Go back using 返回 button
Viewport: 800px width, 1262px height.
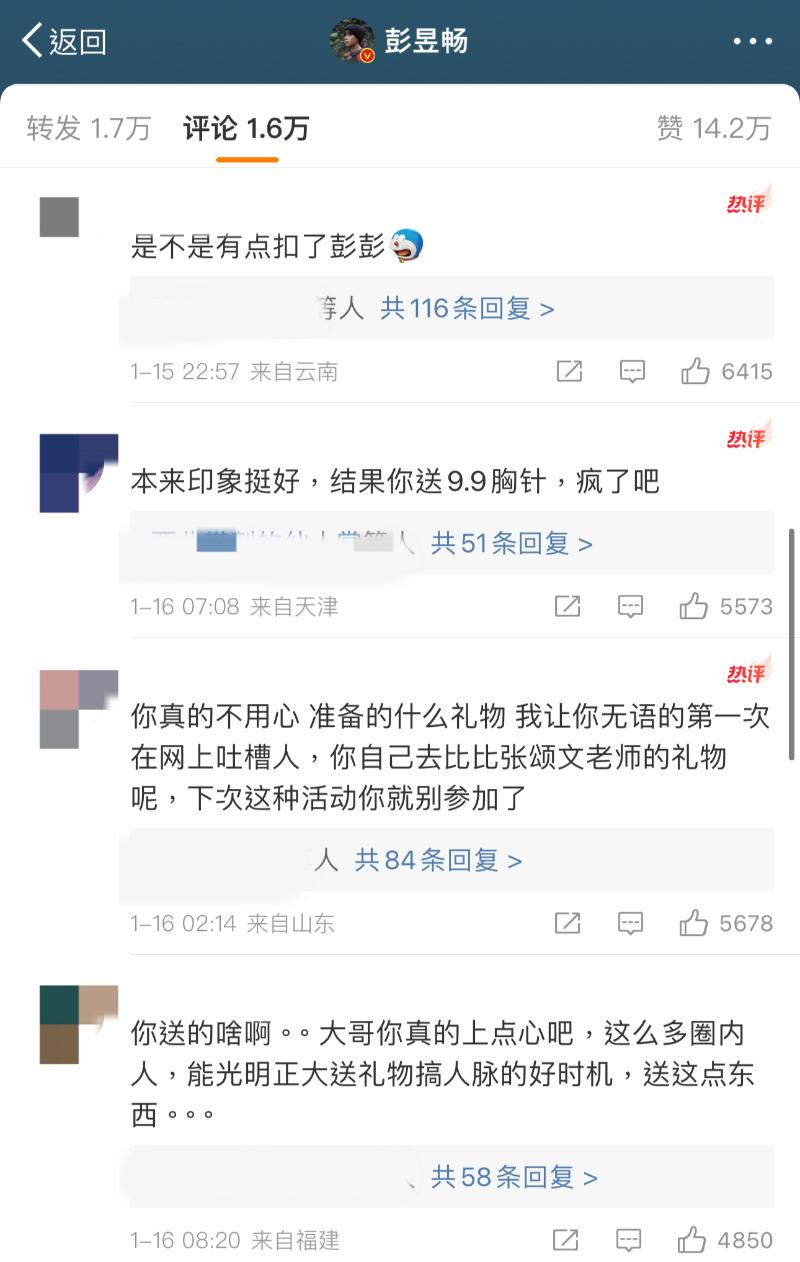64,41
